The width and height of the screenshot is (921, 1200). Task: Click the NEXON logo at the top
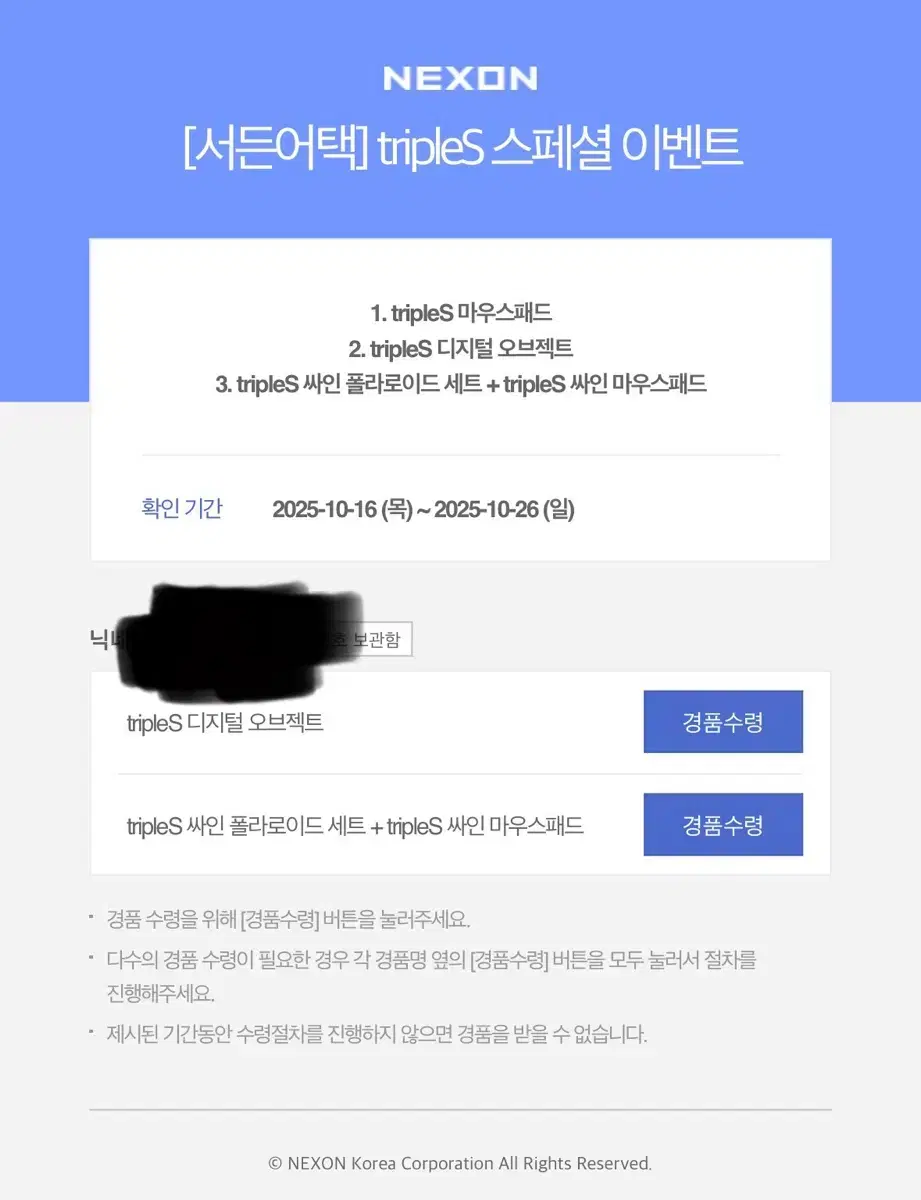[x=460, y=77]
